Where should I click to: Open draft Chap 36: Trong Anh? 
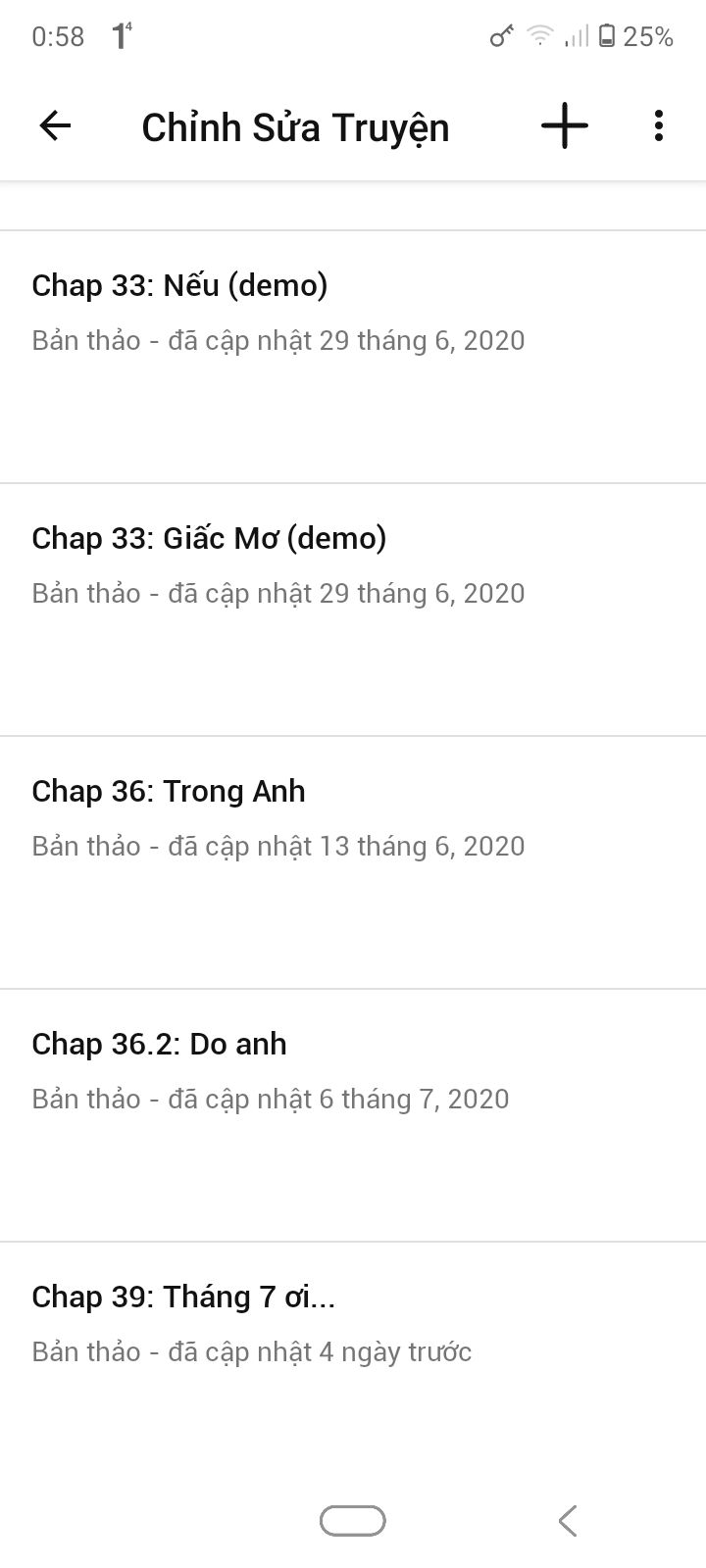tap(353, 862)
